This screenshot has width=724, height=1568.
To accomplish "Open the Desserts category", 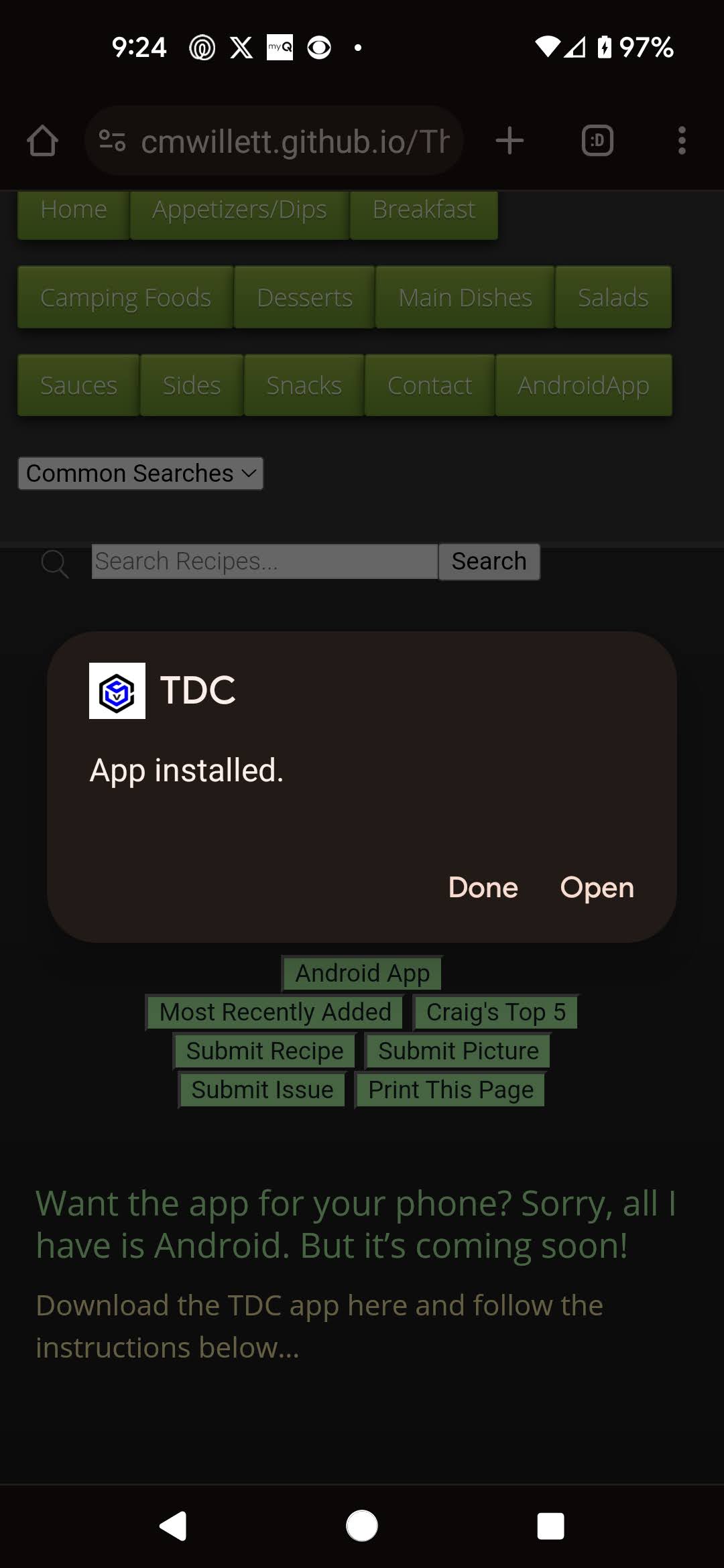I will [x=304, y=297].
